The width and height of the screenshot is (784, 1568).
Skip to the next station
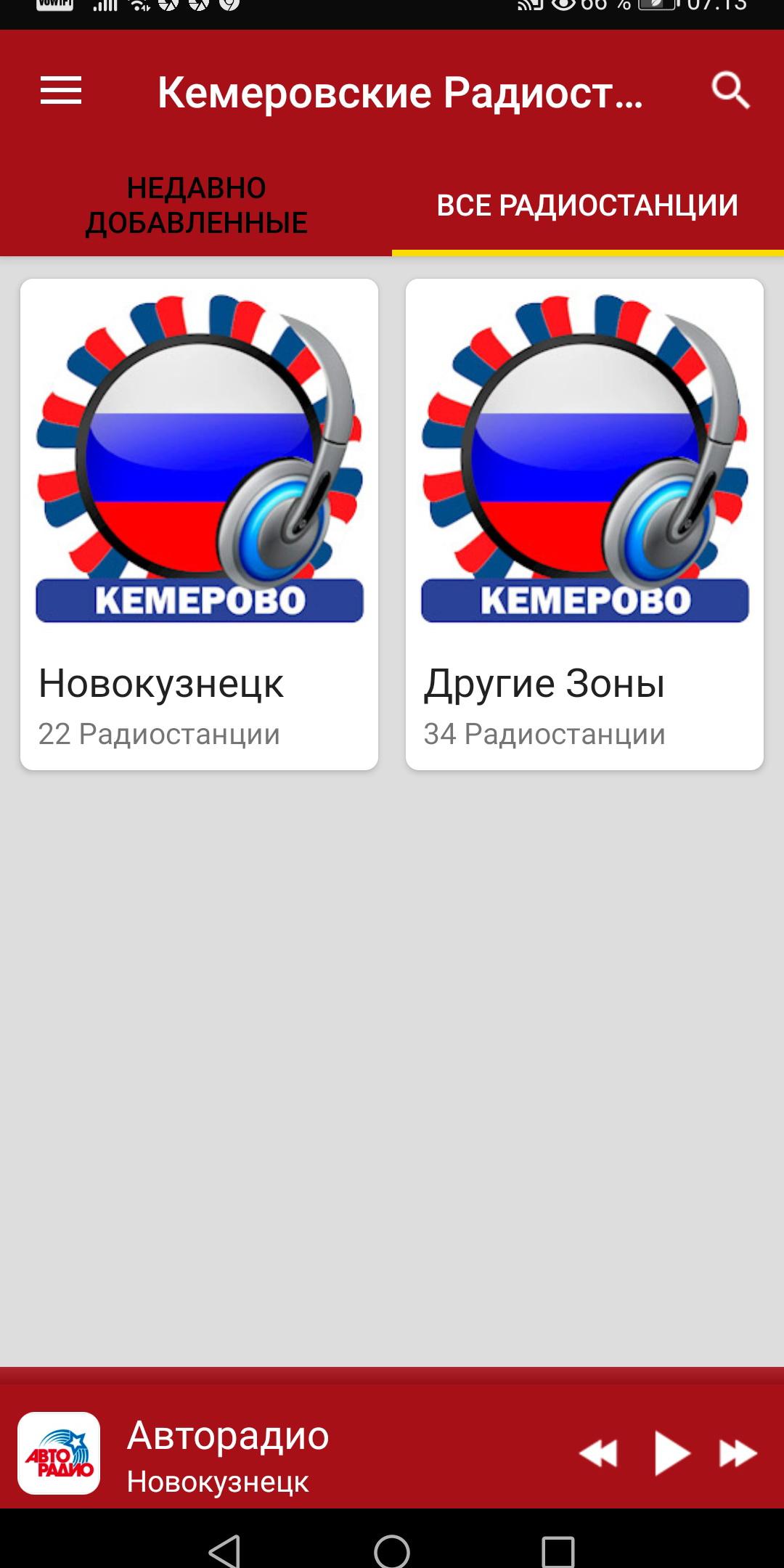[738, 1453]
